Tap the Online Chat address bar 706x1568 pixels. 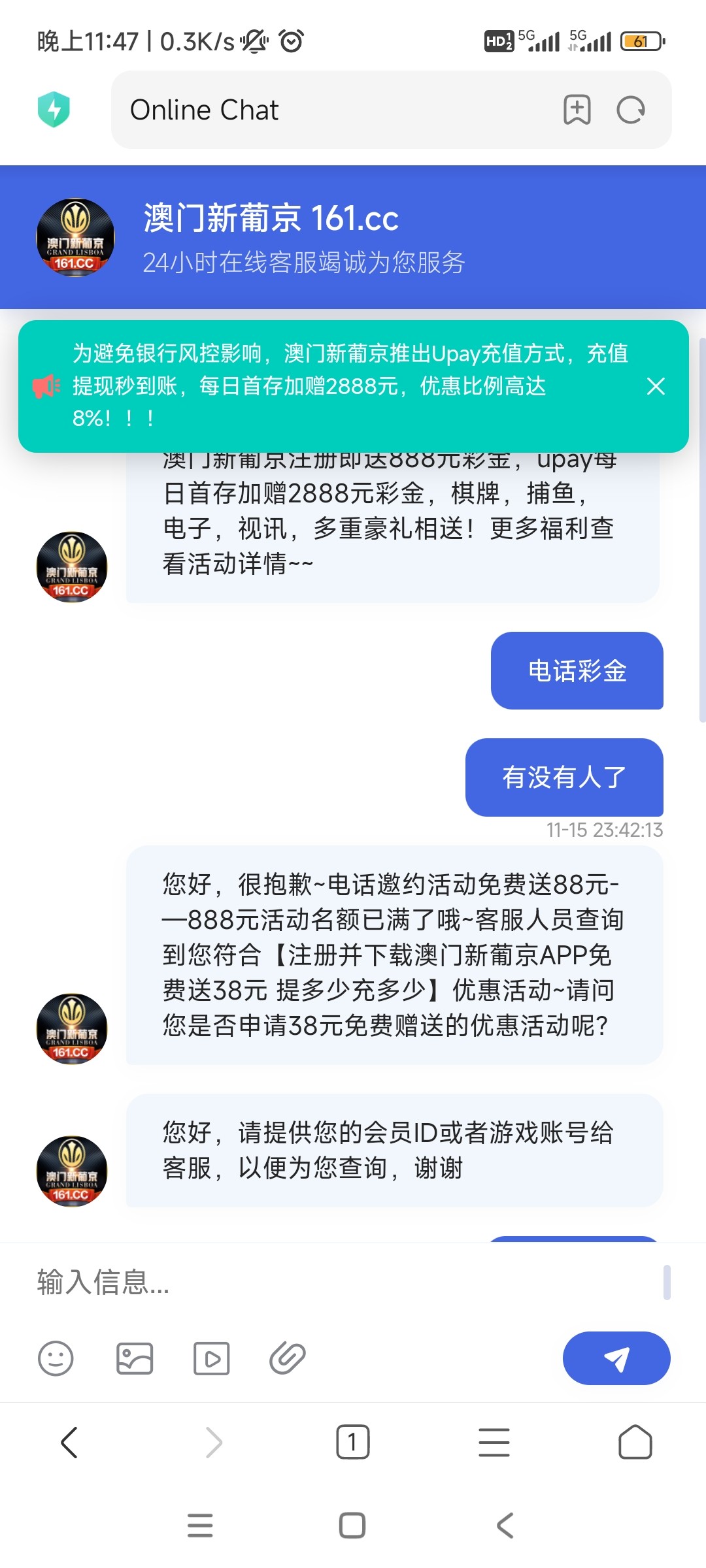pos(327,110)
